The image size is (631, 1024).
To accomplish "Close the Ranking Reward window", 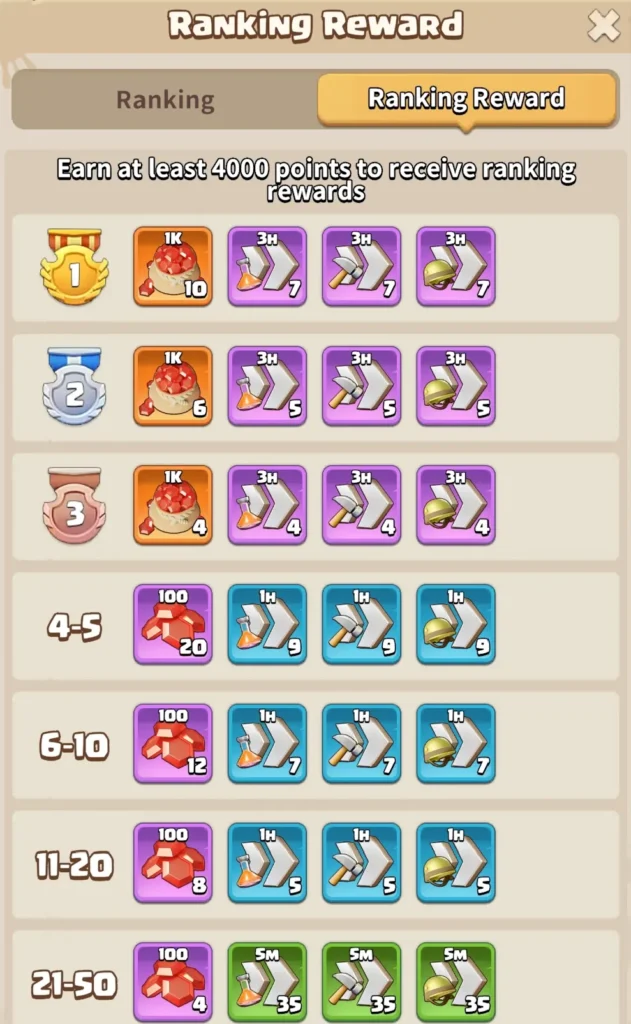I will pyautogui.click(x=603, y=26).
